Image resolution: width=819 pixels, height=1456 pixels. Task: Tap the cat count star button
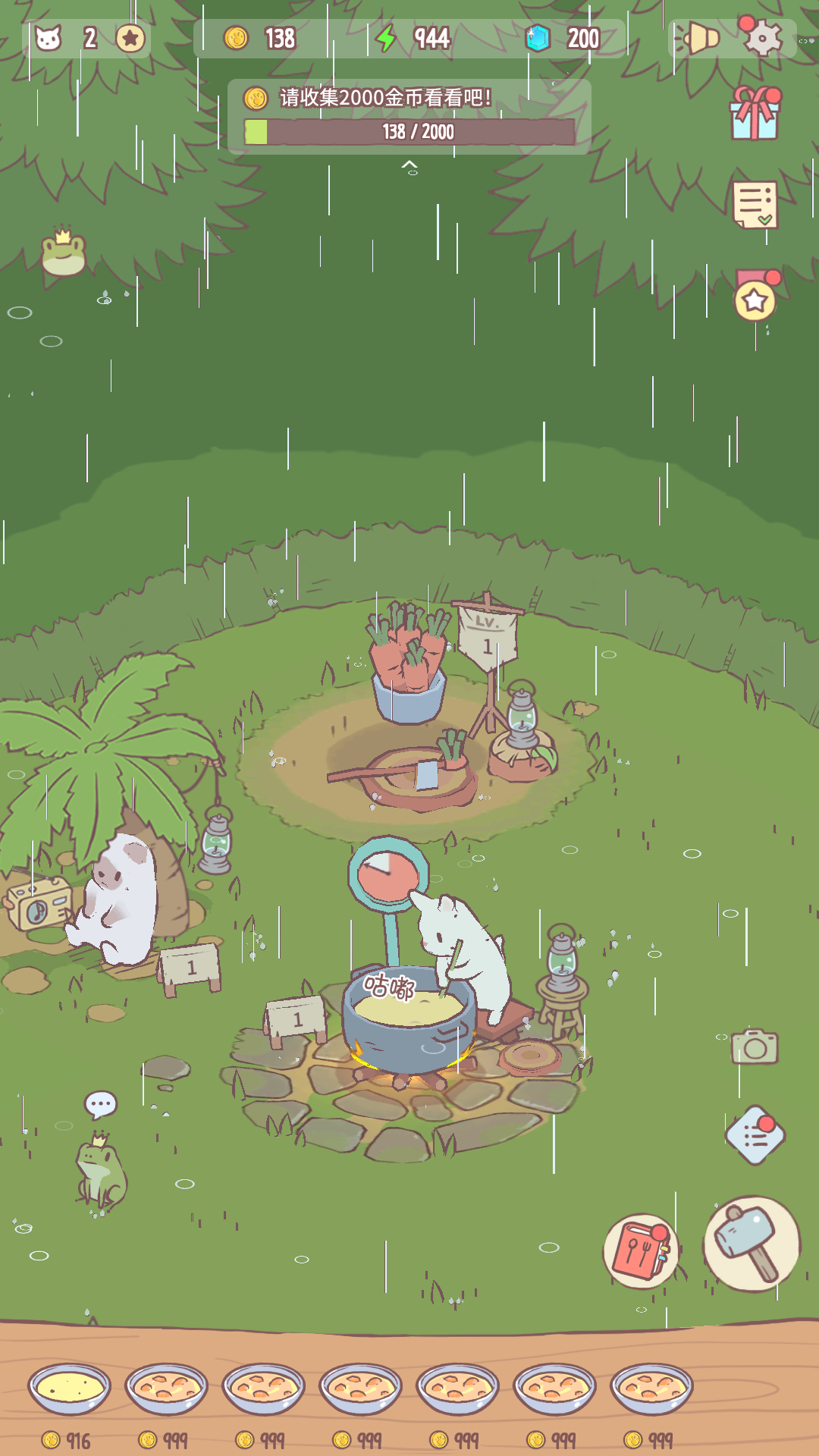(130, 38)
